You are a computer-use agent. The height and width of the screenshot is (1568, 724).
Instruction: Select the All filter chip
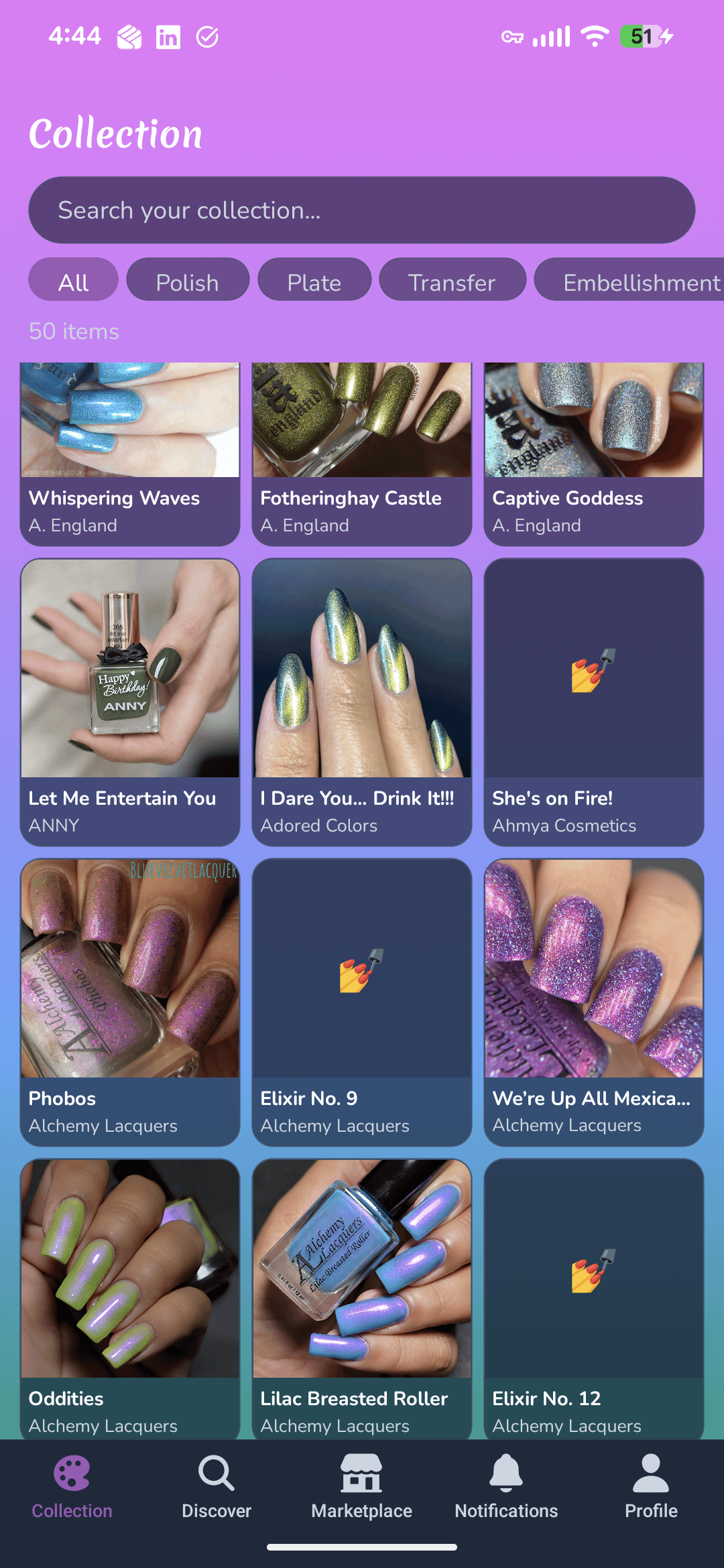pos(74,282)
